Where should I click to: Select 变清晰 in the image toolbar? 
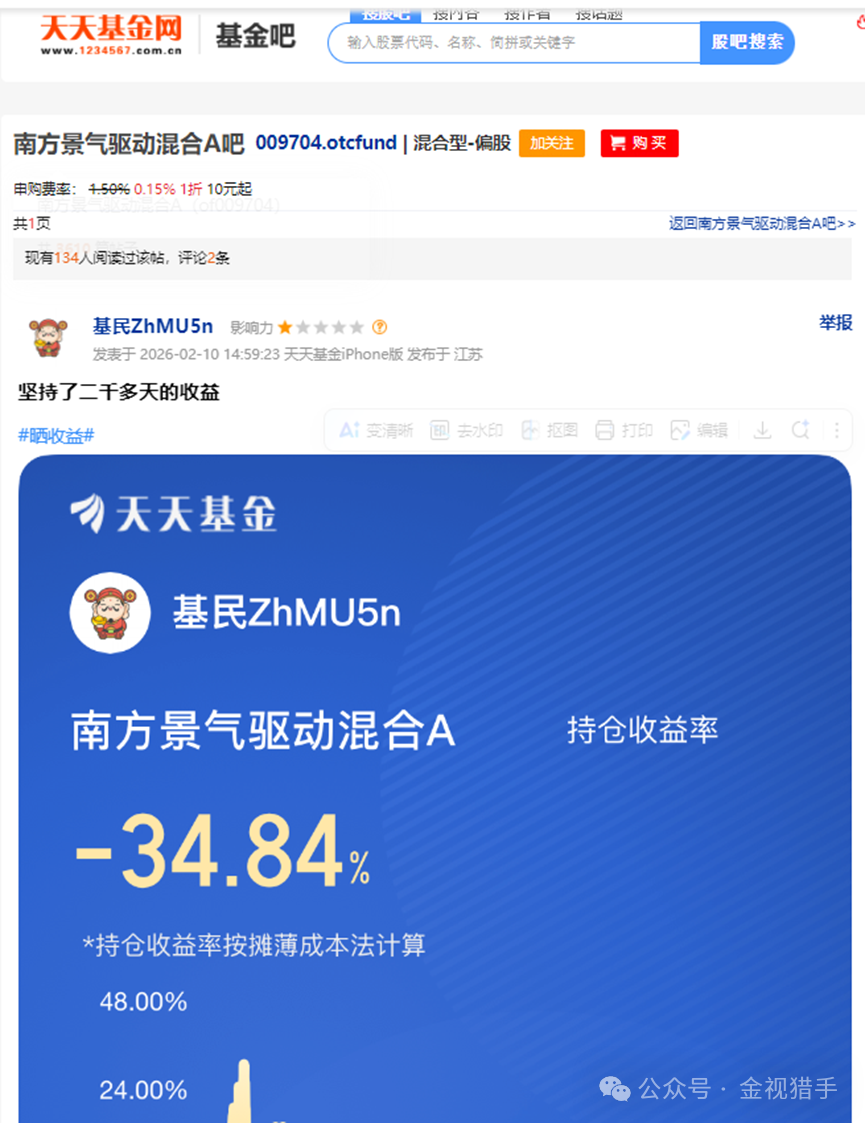pos(376,430)
